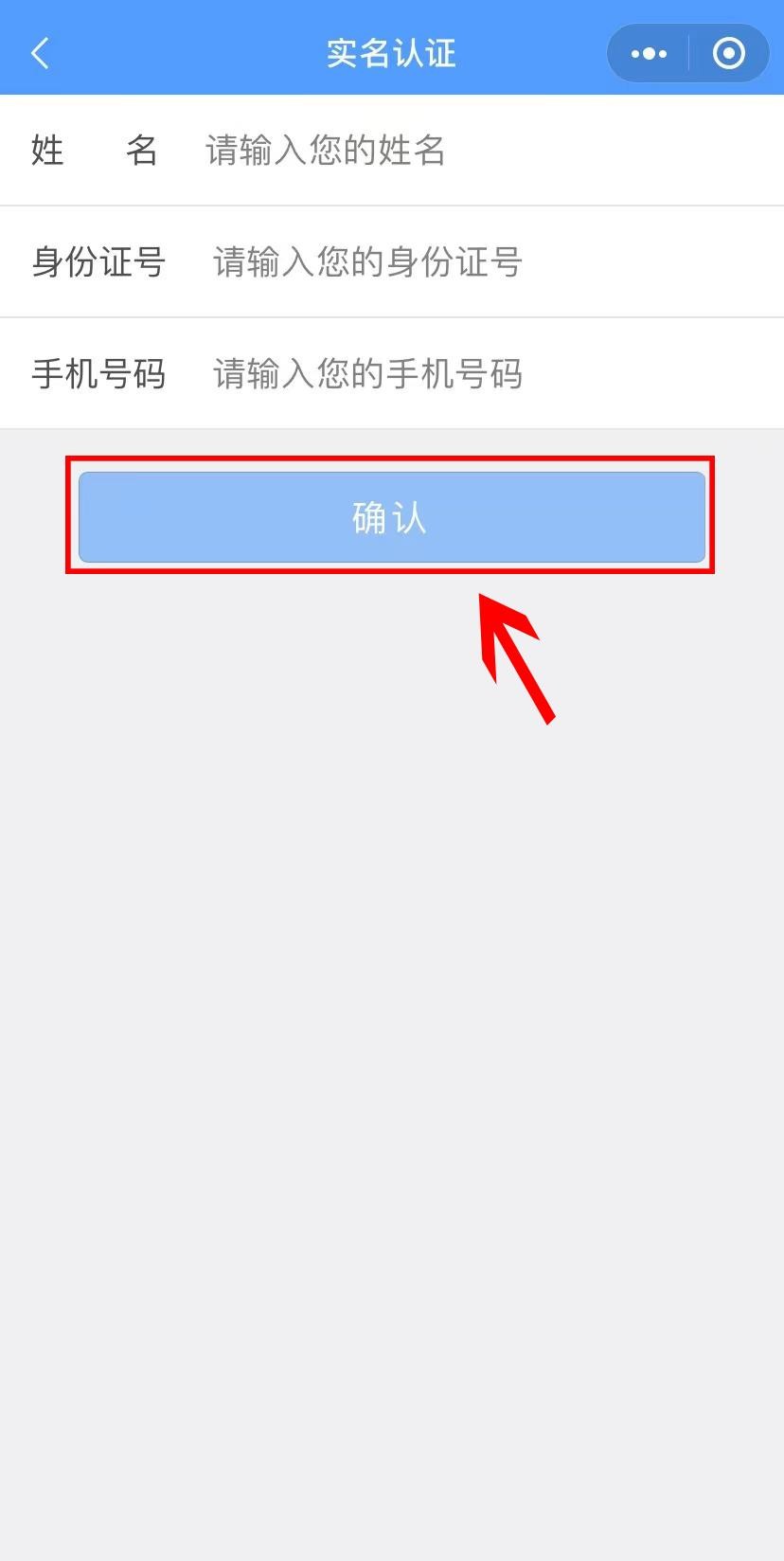Submit with the 确认 button
This screenshot has width=784, height=1561.
pyautogui.click(x=391, y=517)
